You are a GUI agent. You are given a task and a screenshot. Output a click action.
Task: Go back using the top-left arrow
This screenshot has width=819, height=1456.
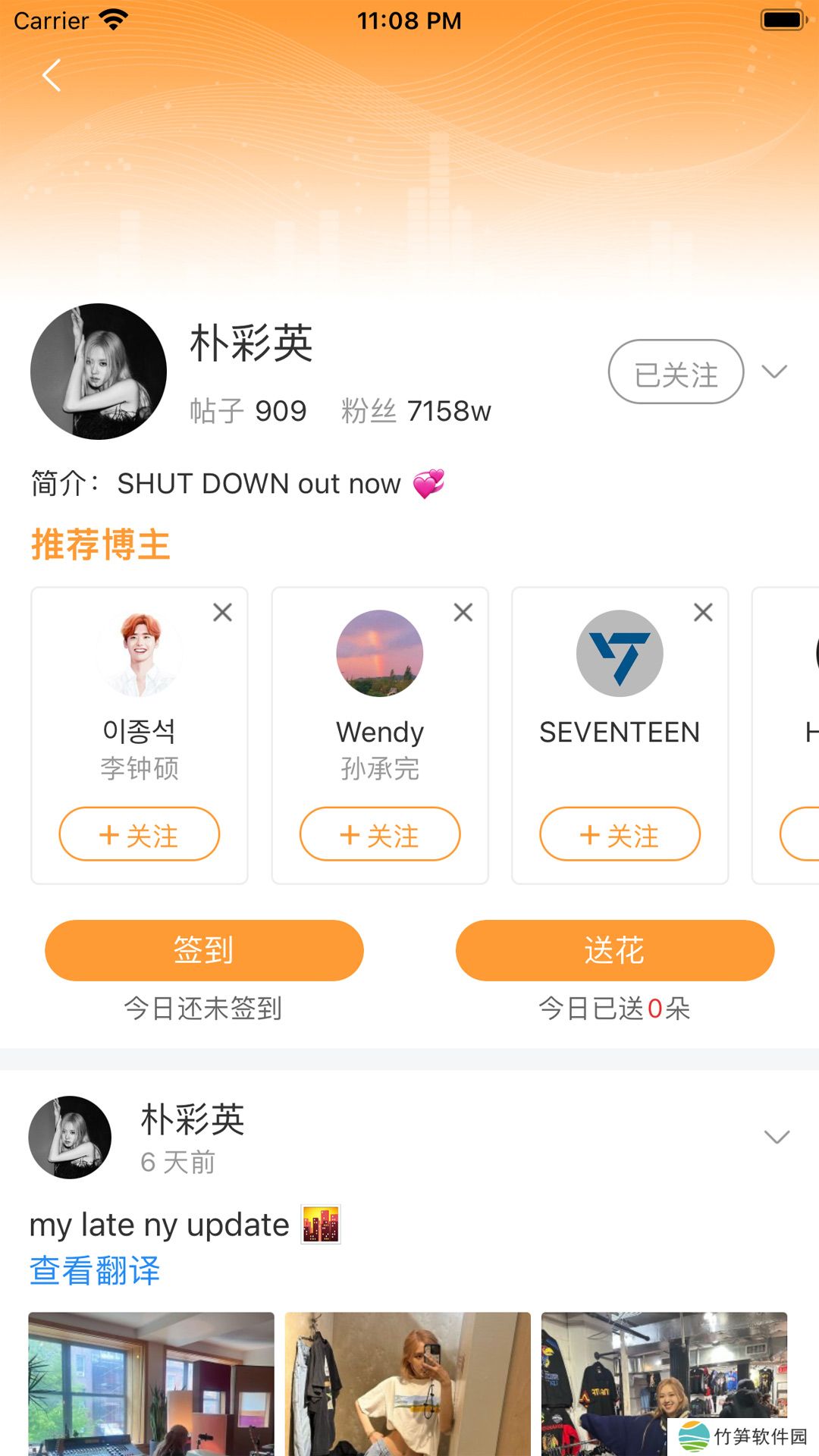pos(52,75)
